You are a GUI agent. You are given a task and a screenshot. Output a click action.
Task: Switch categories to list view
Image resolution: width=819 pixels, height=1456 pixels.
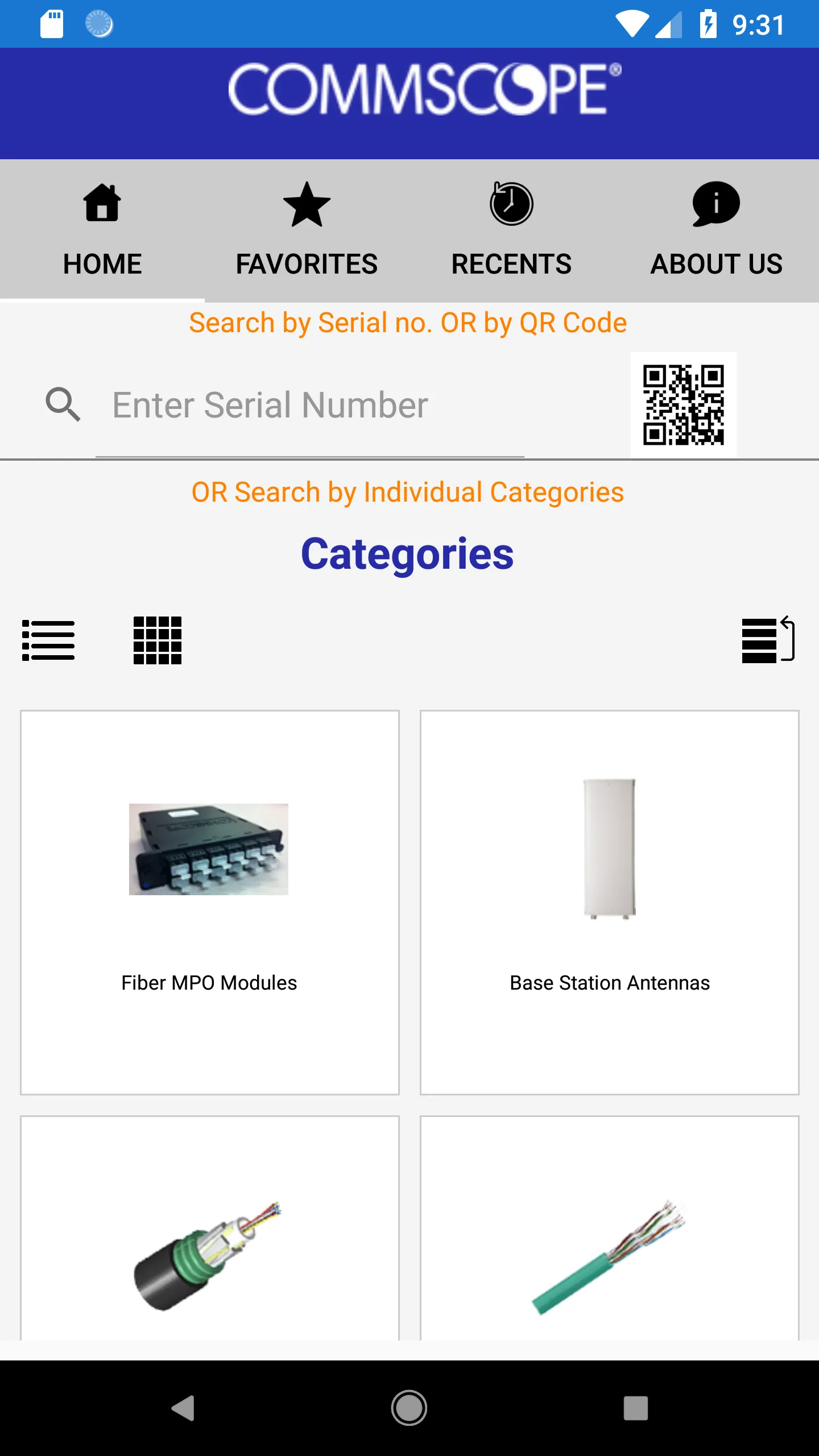[x=48, y=640]
